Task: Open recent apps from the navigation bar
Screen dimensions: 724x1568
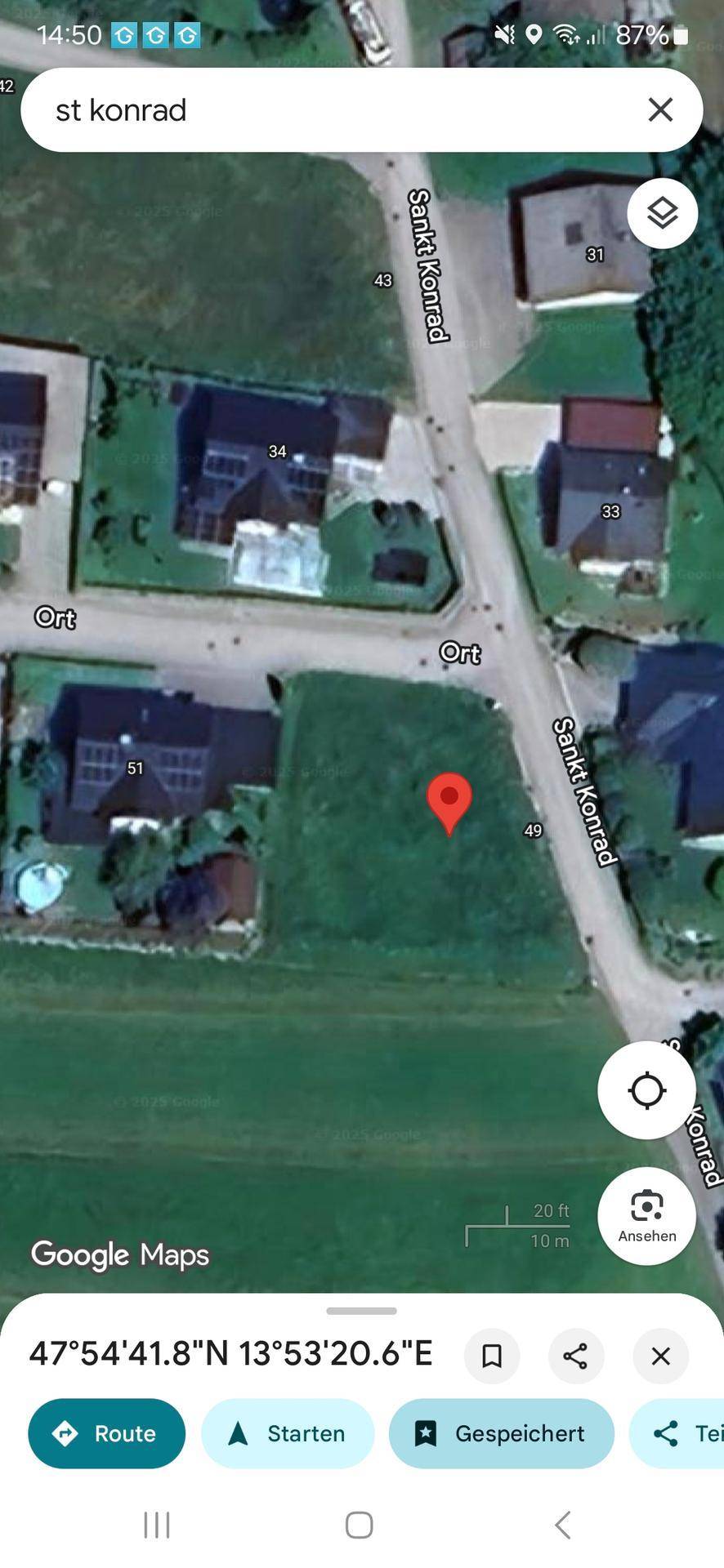Action: coord(157,1524)
